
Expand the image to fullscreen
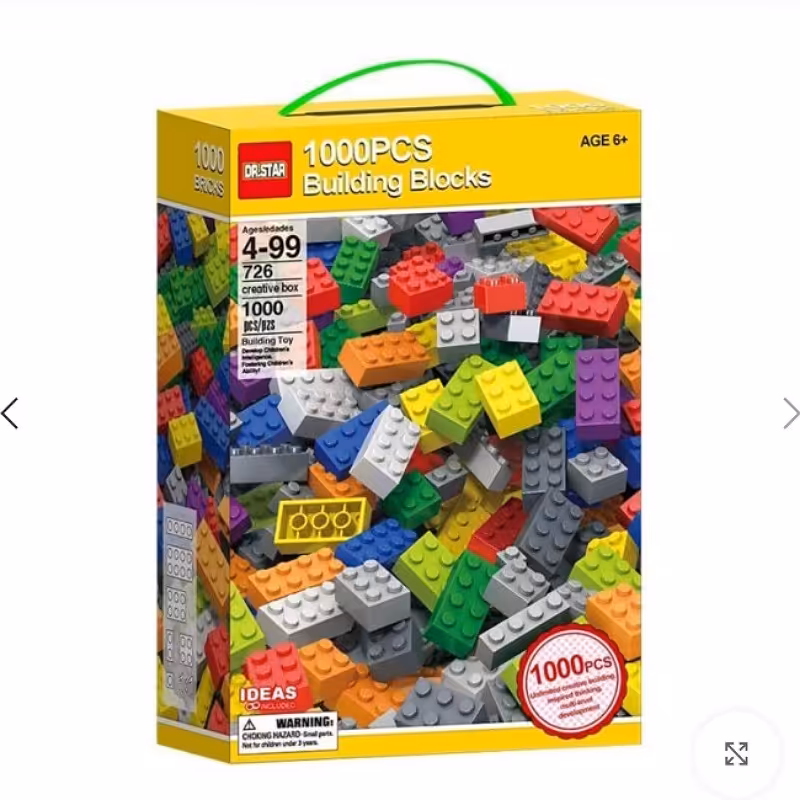click(736, 754)
